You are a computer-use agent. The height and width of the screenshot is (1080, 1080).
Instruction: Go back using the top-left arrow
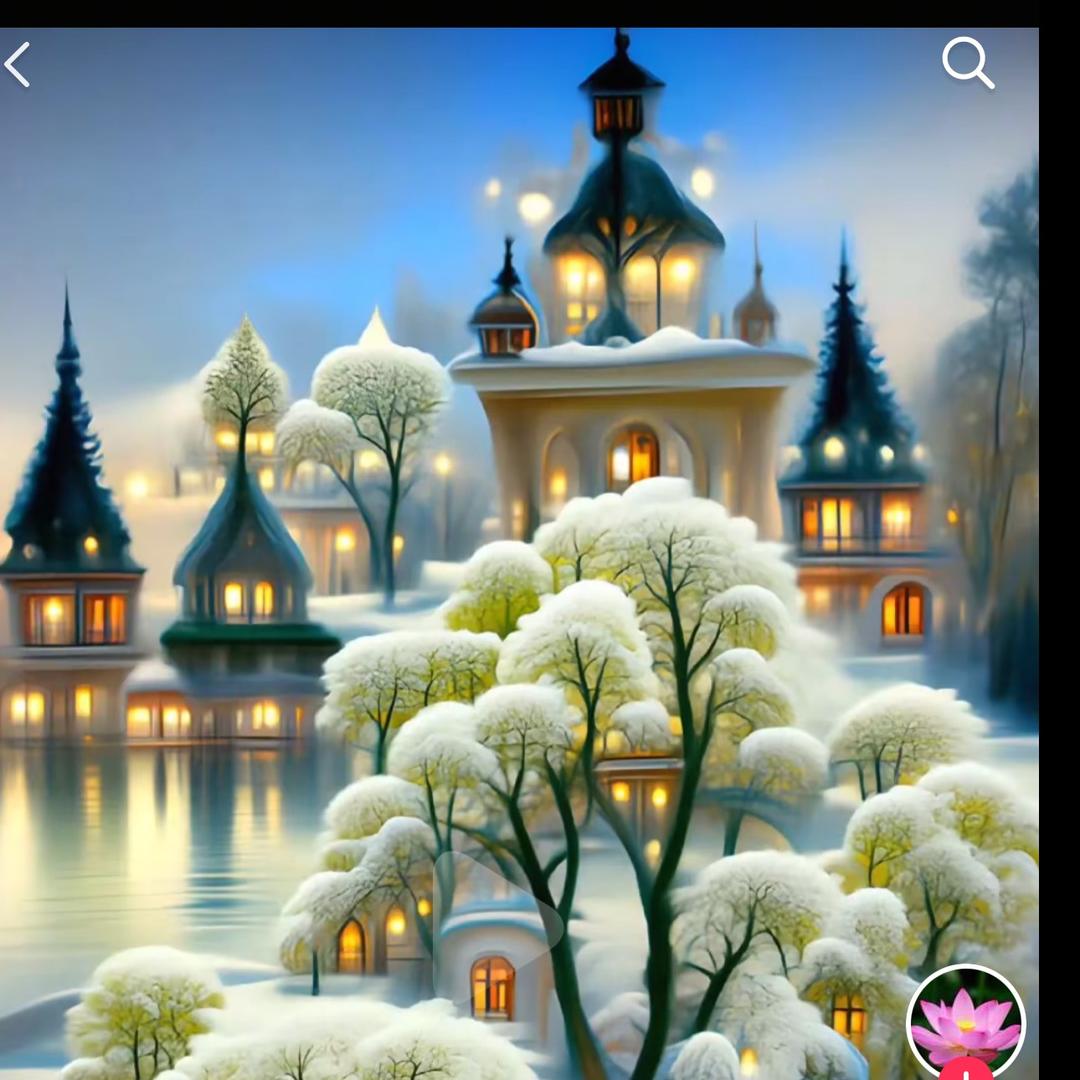coord(17,65)
